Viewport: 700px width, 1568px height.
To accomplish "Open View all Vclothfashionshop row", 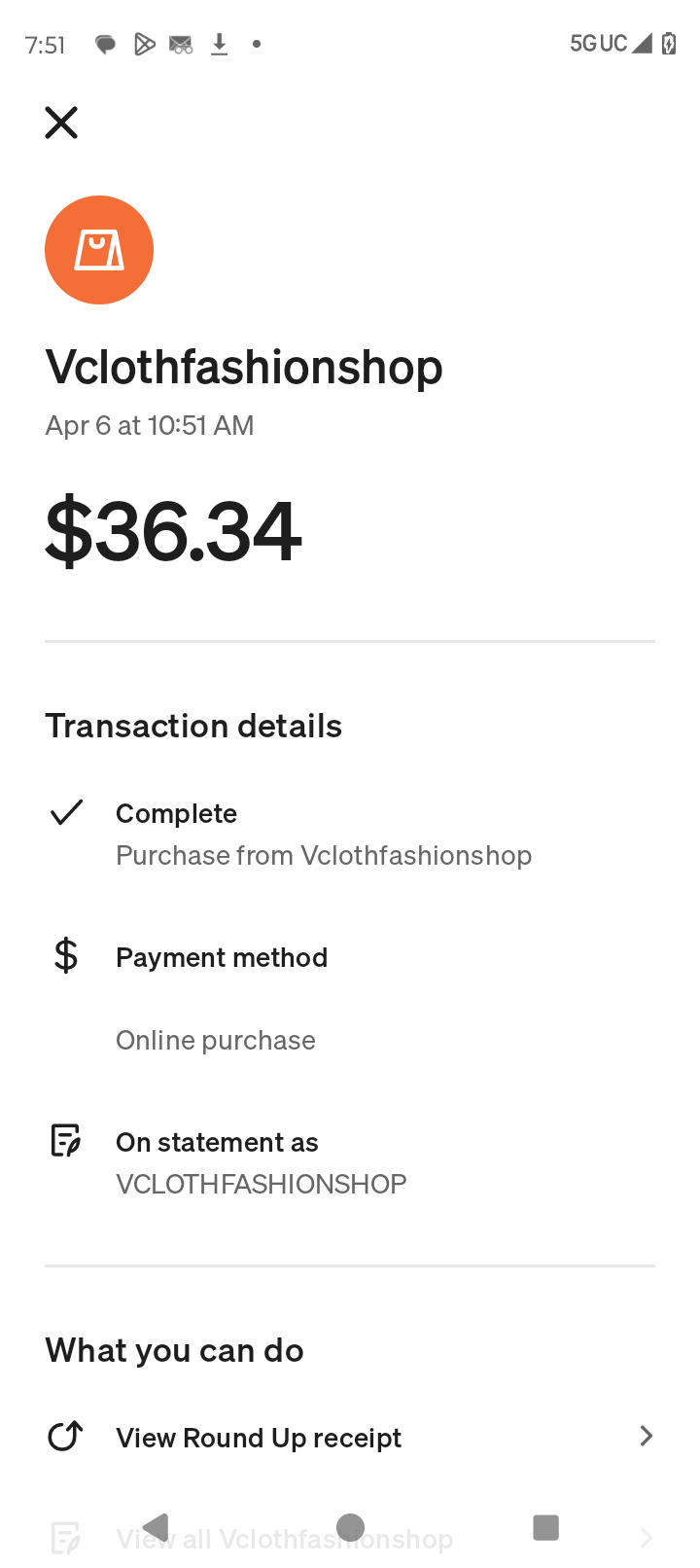I will click(x=350, y=1539).
